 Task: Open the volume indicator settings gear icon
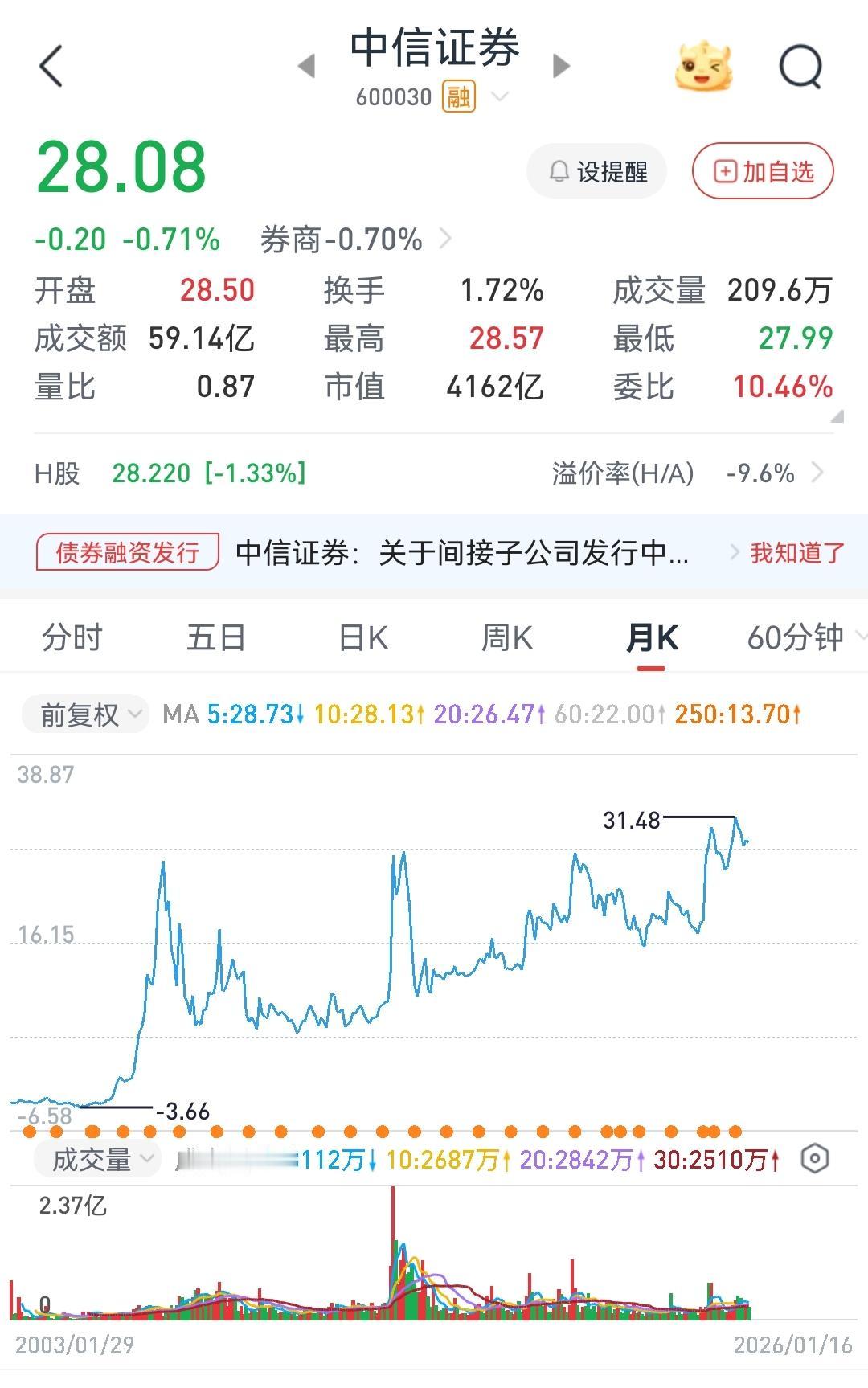814,1157
